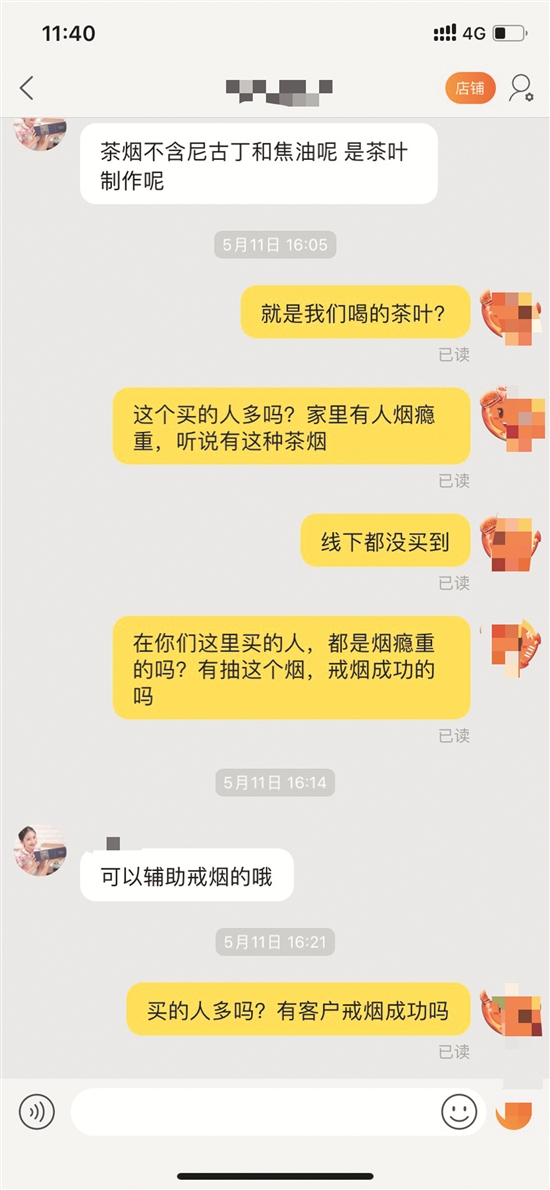Go back using the top-left arrow
Screen dimensions: 550x1190
pyautogui.click(x=27, y=88)
